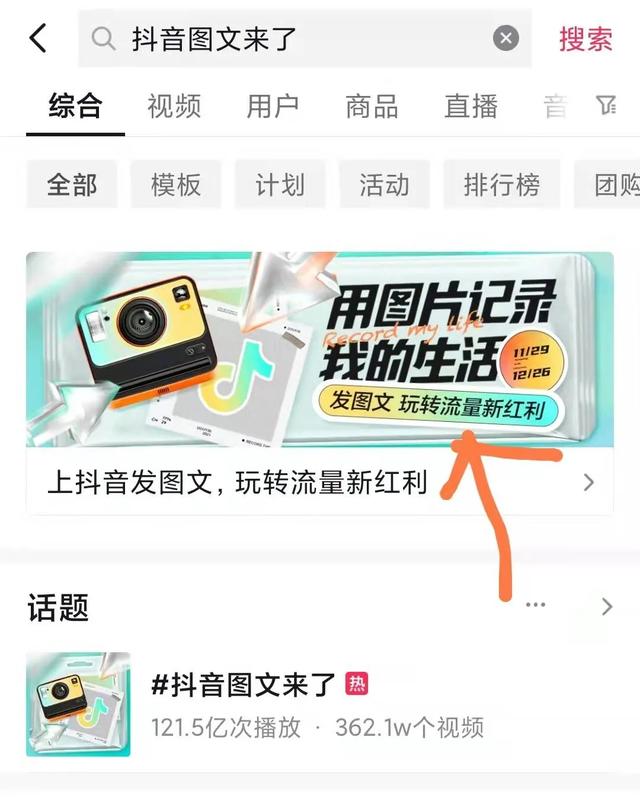Tap the red 搜索 button
This screenshot has height=801, width=640.
pos(586,39)
